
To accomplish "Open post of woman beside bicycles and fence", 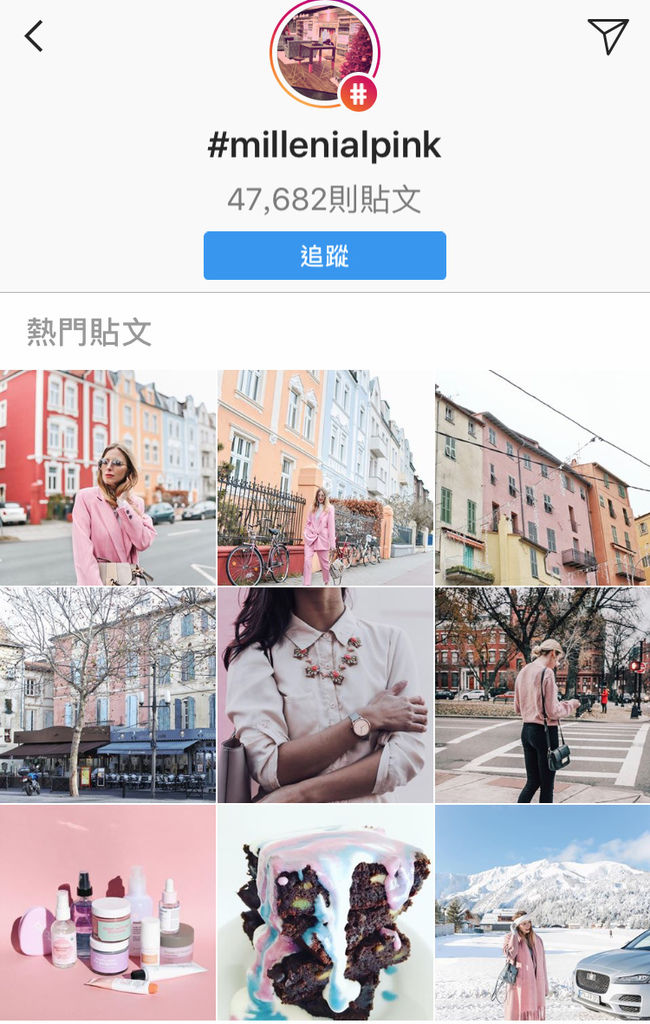I will click(325, 477).
